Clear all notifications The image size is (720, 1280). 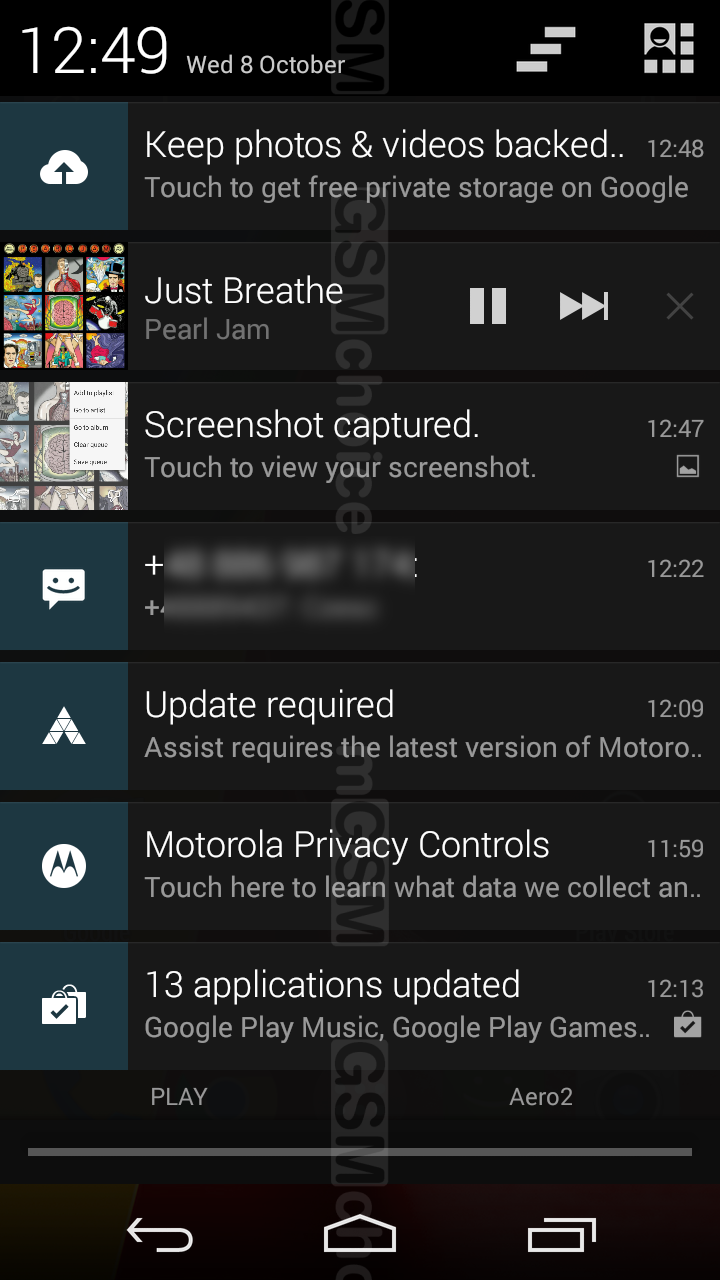point(546,50)
